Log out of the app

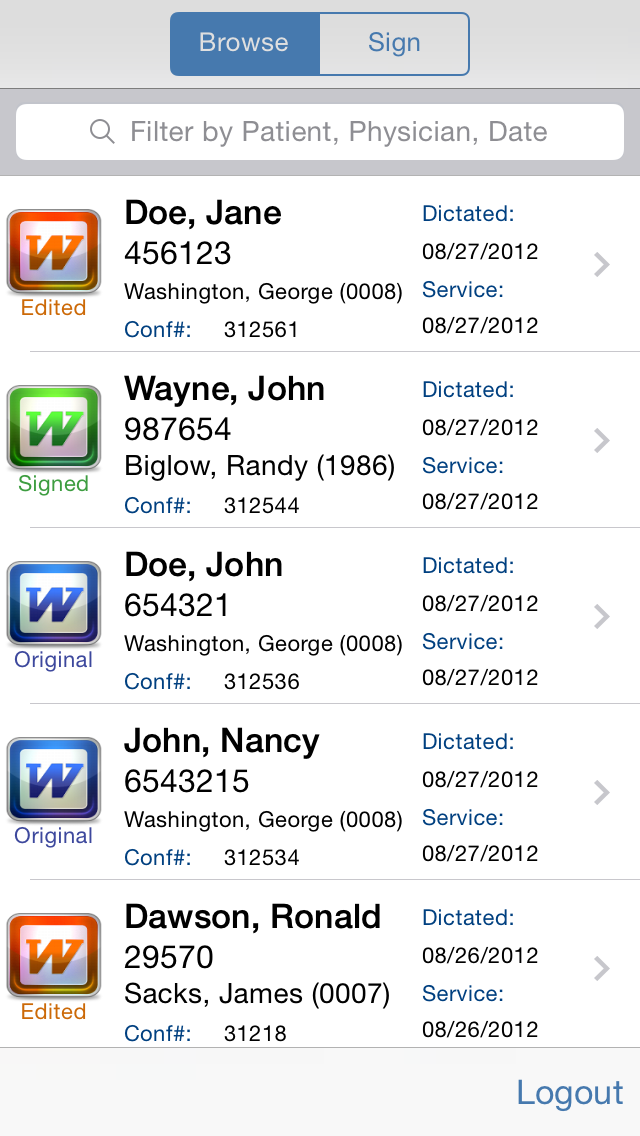click(x=570, y=1093)
